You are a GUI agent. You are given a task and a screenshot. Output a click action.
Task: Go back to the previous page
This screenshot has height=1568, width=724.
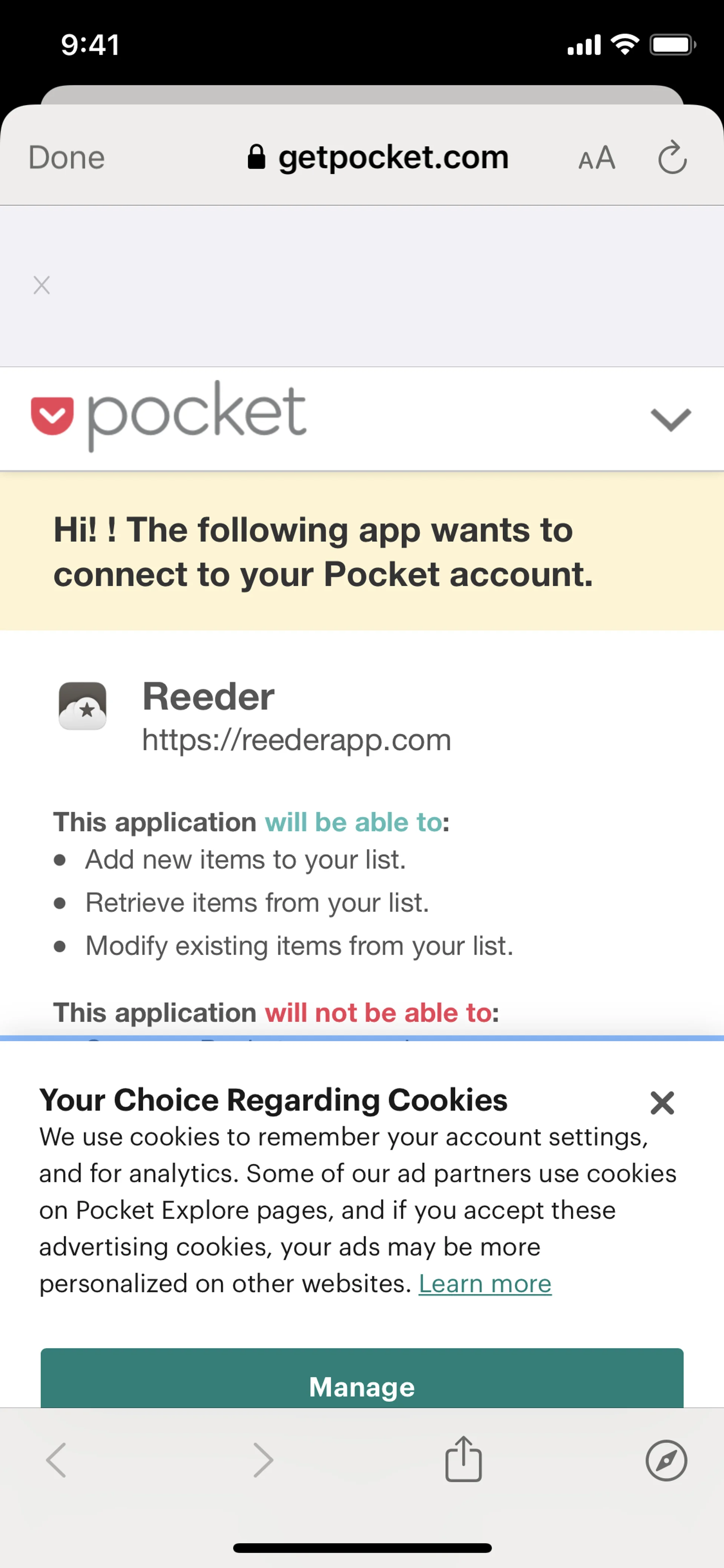(x=56, y=1460)
